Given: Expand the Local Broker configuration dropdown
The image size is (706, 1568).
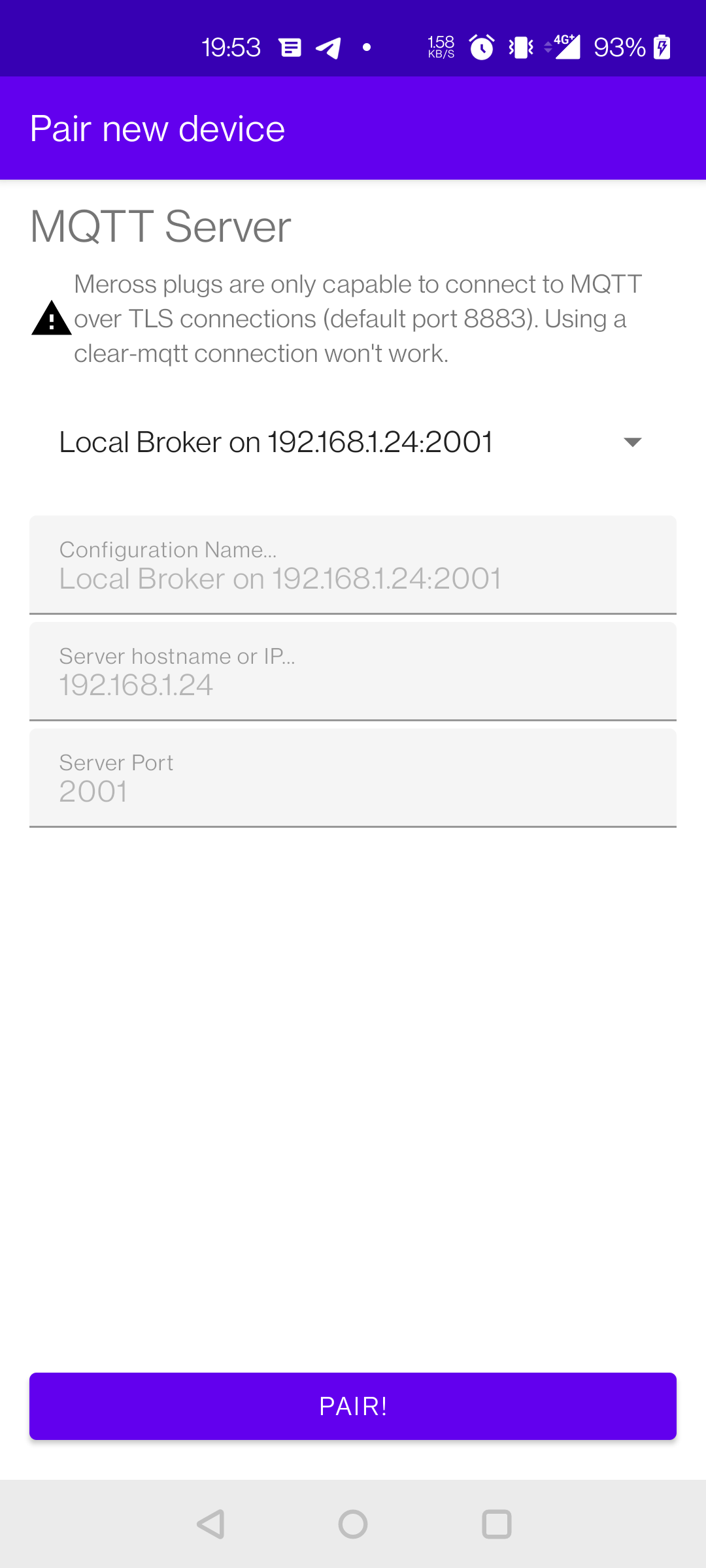Looking at the screenshot, I should pos(353,442).
